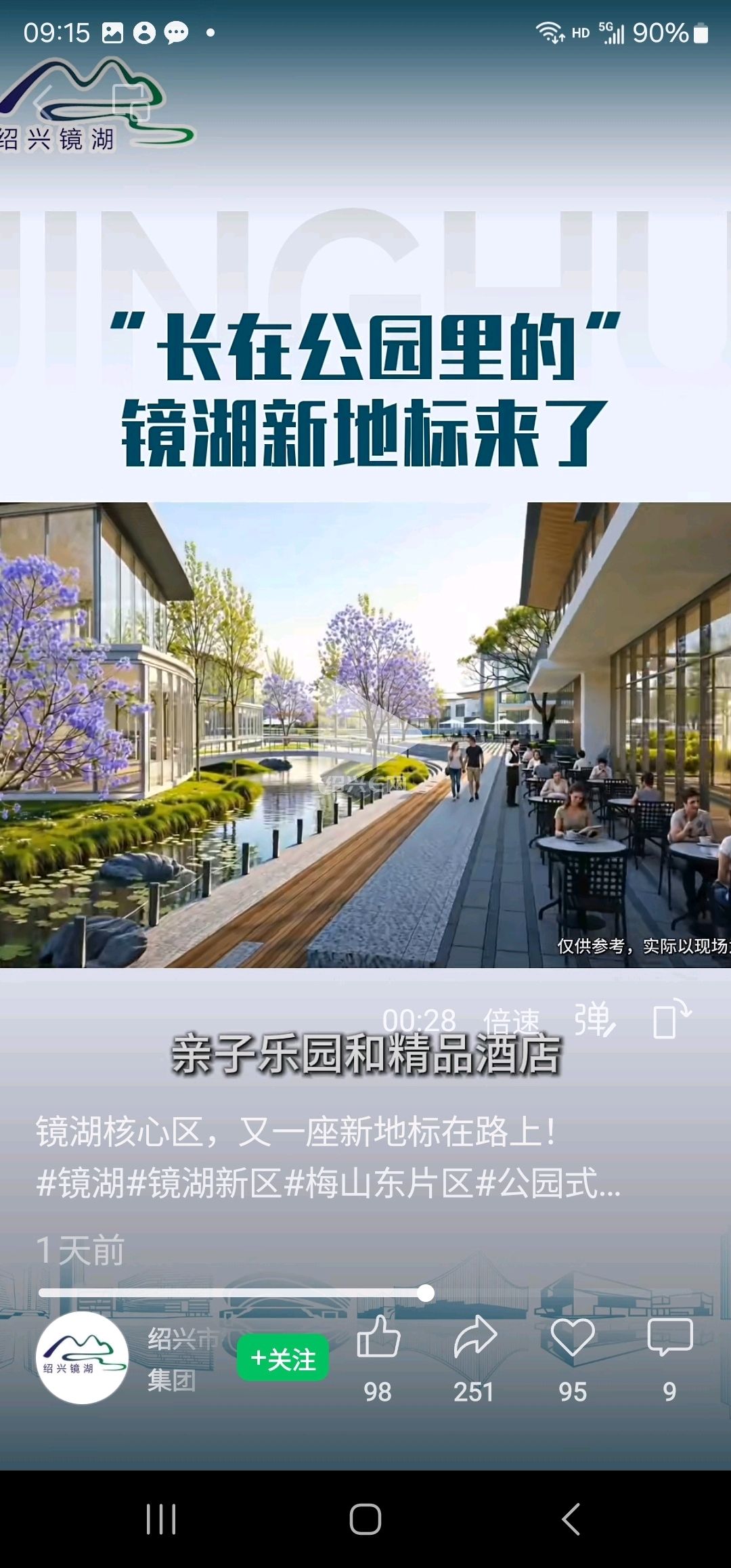
Task: Open the 倍速 playback speed option
Action: (511, 1021)
